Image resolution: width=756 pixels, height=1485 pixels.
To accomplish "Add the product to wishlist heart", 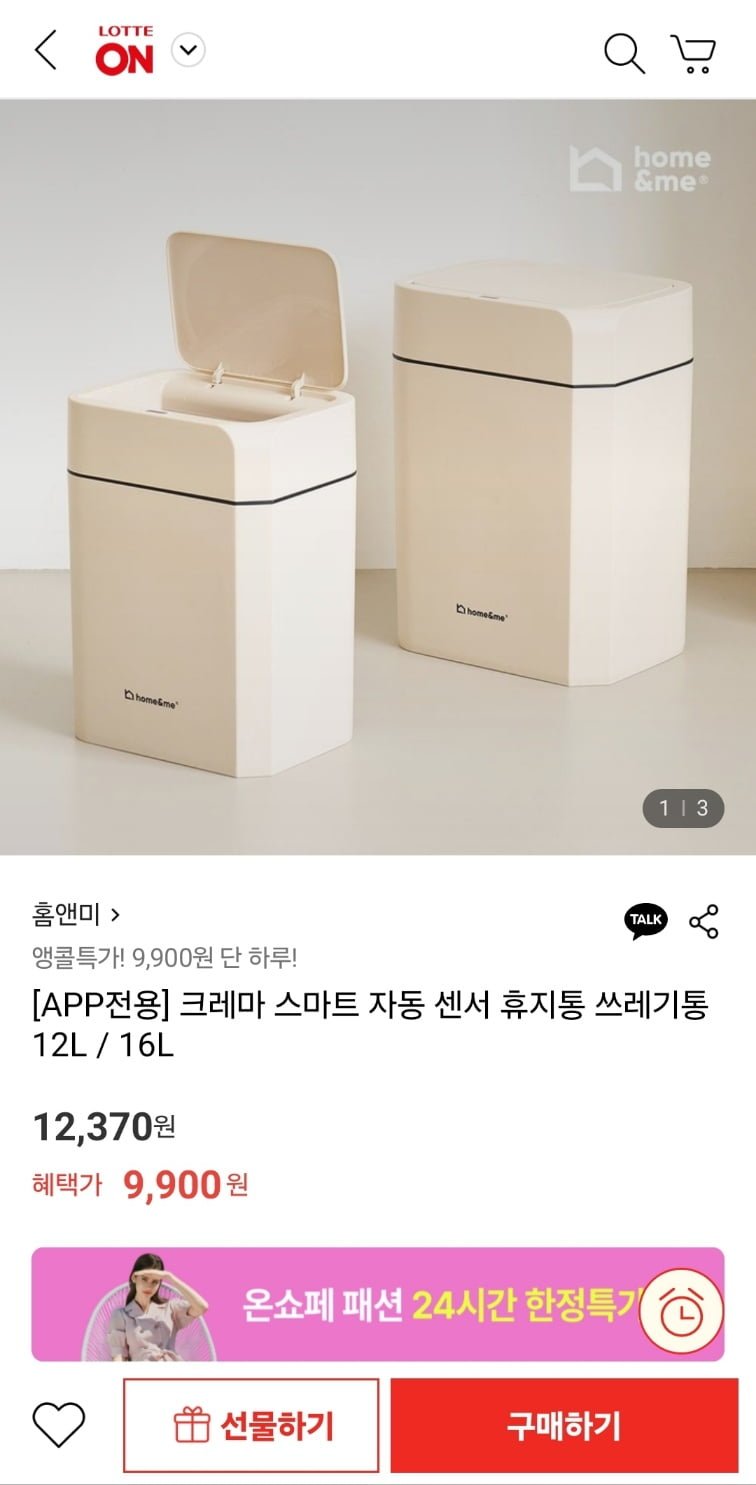I will pyautogui.click(x=59, y=1425).
